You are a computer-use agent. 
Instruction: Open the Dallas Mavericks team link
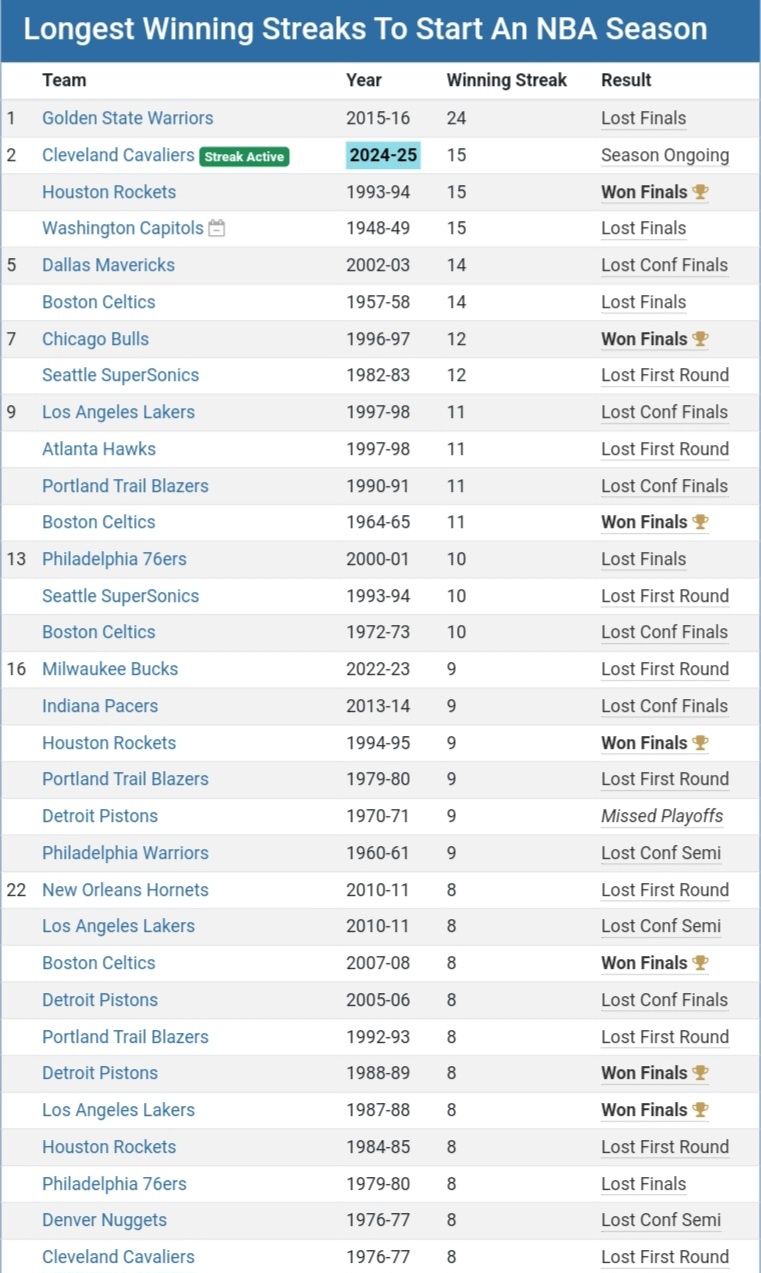tap(108, 265)
